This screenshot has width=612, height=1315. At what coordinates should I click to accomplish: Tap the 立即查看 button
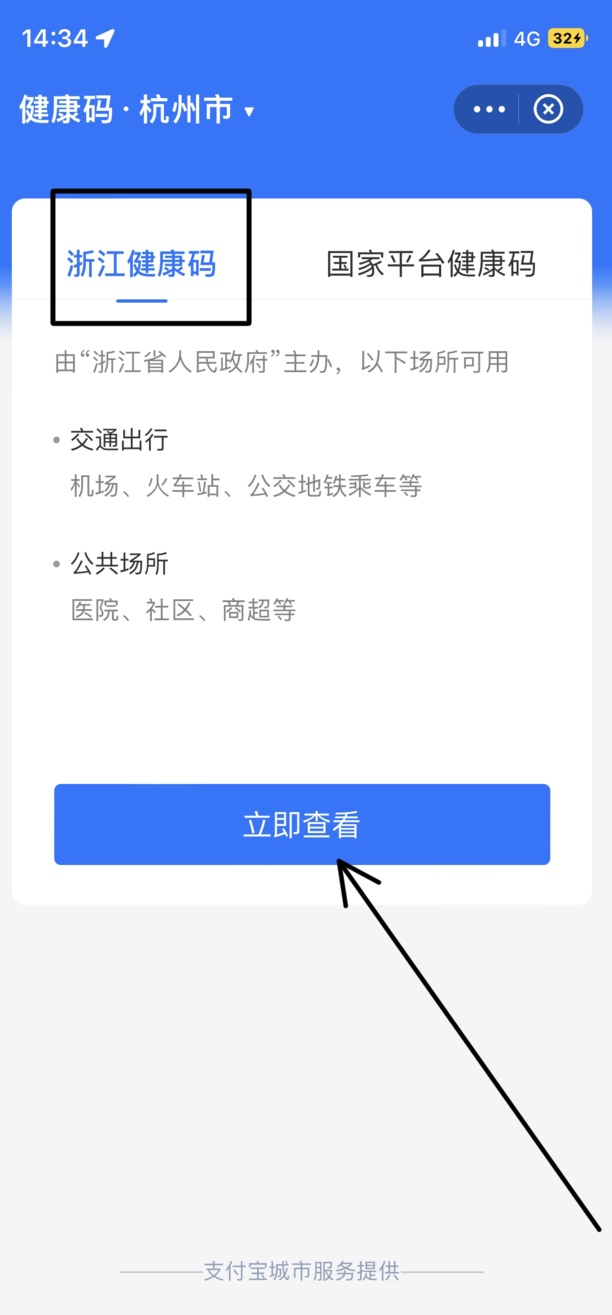point(302,825)
